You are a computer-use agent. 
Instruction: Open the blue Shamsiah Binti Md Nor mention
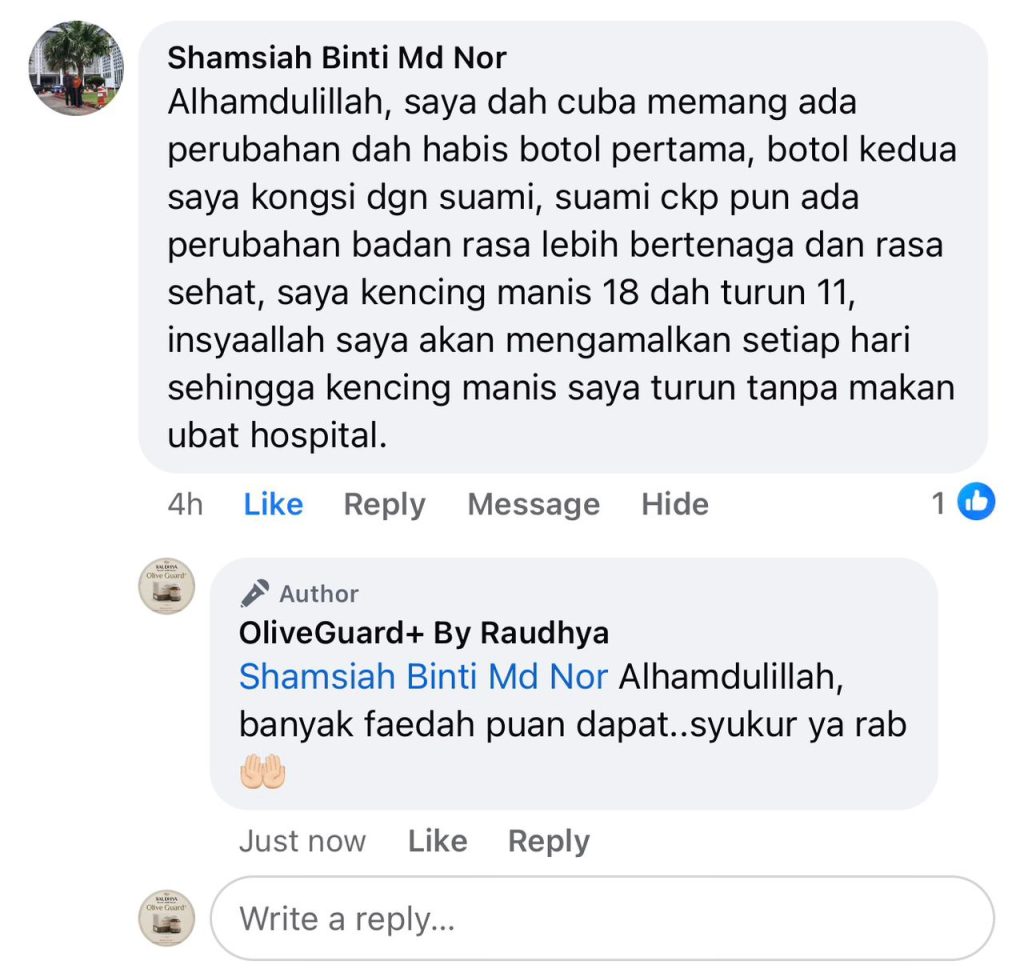(423, 677)
